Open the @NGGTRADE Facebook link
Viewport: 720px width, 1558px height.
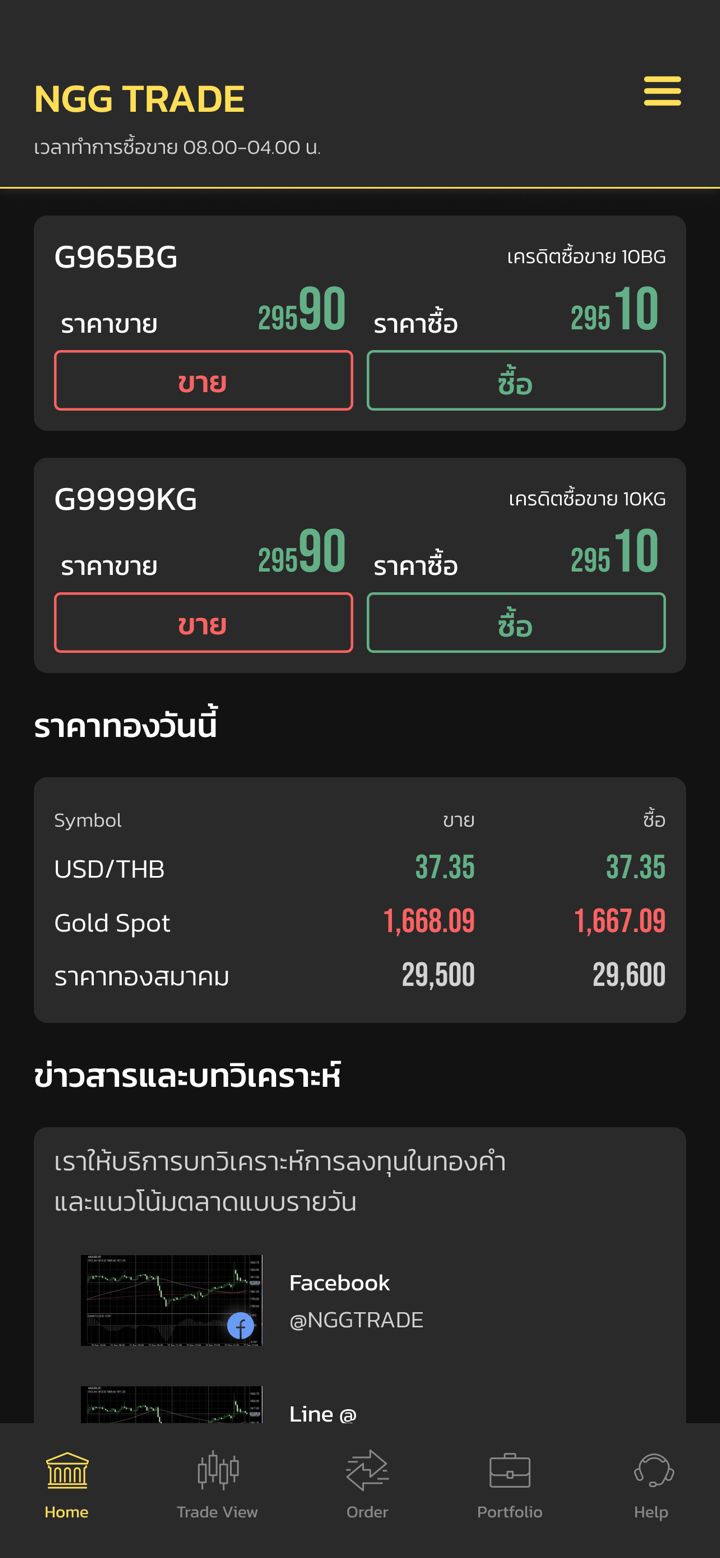pos(356,1320)
